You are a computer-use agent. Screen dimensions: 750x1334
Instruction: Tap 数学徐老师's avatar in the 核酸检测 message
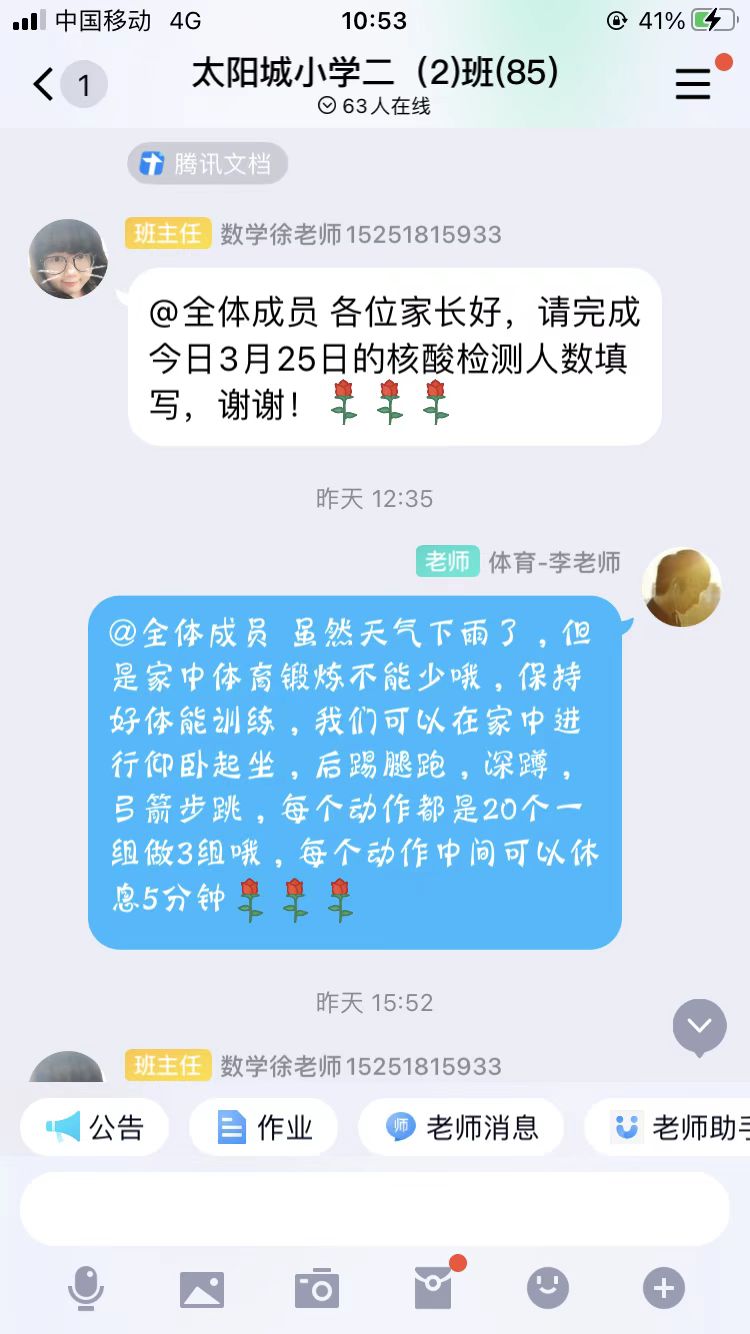(x=68, y=259)
